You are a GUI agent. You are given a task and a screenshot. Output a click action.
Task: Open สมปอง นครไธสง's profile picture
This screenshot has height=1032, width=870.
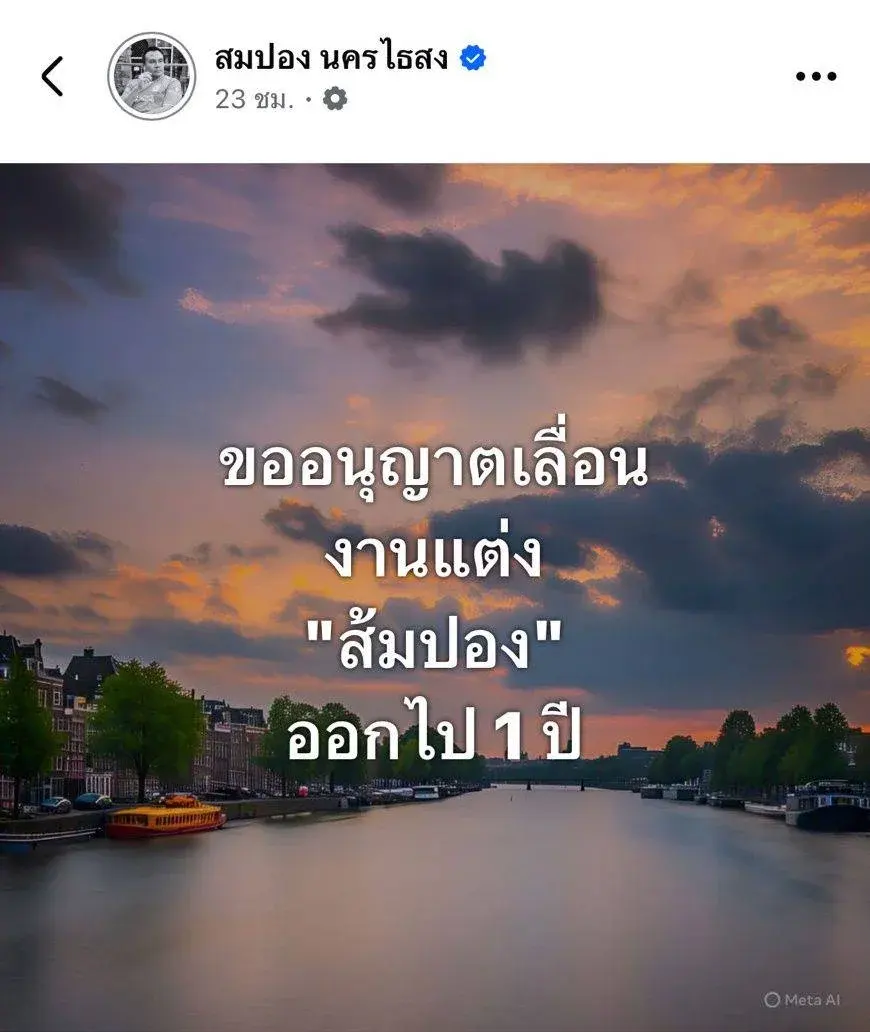click(x=151, y=76)
